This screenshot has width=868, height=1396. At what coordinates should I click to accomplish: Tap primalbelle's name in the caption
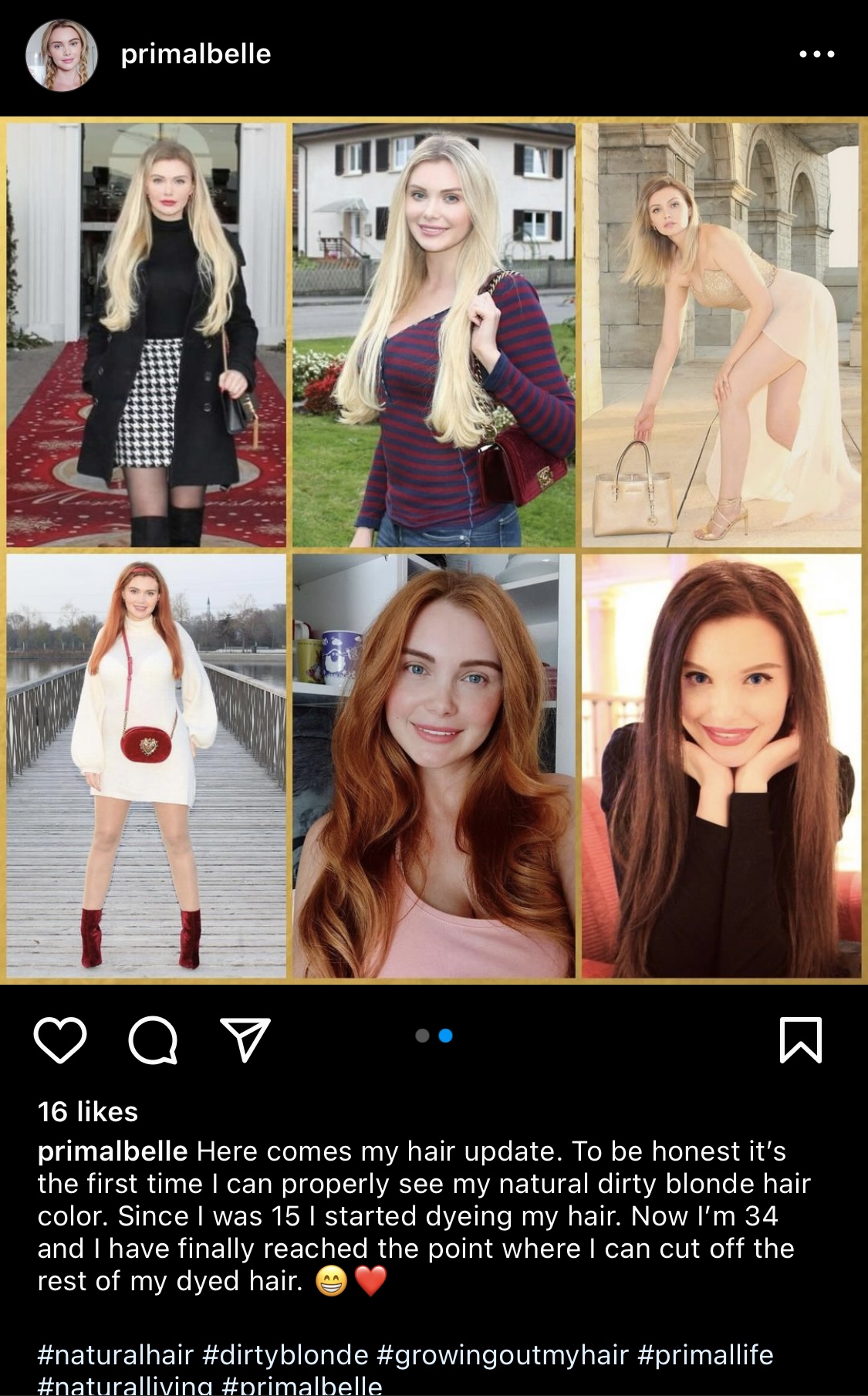[113, 1151]
